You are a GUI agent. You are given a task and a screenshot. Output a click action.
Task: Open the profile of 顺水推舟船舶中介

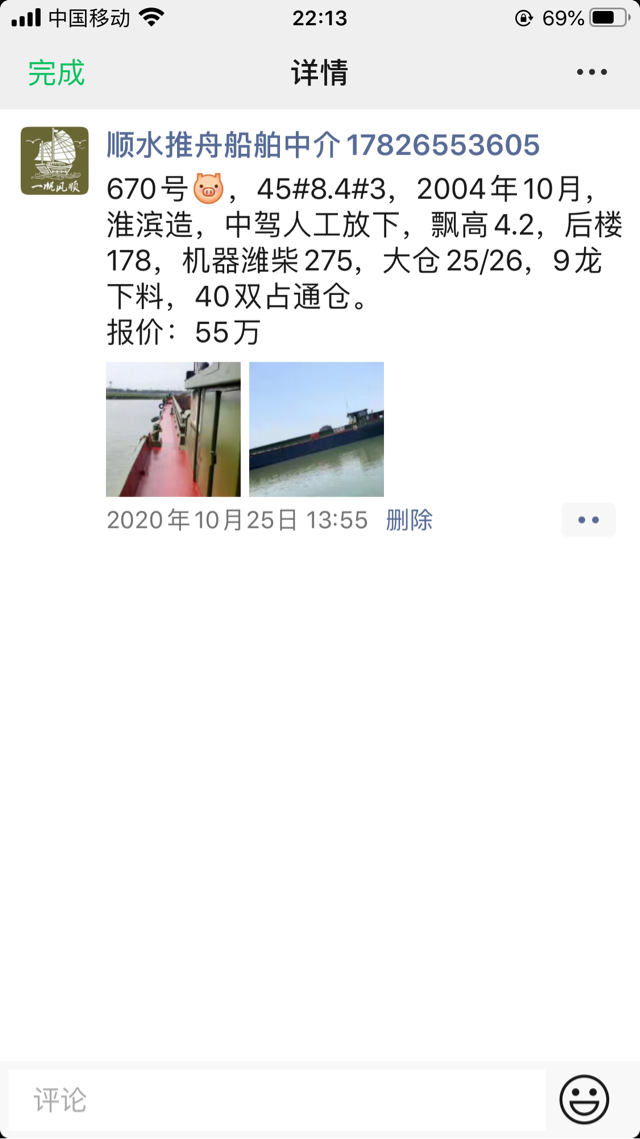[323, 146]
